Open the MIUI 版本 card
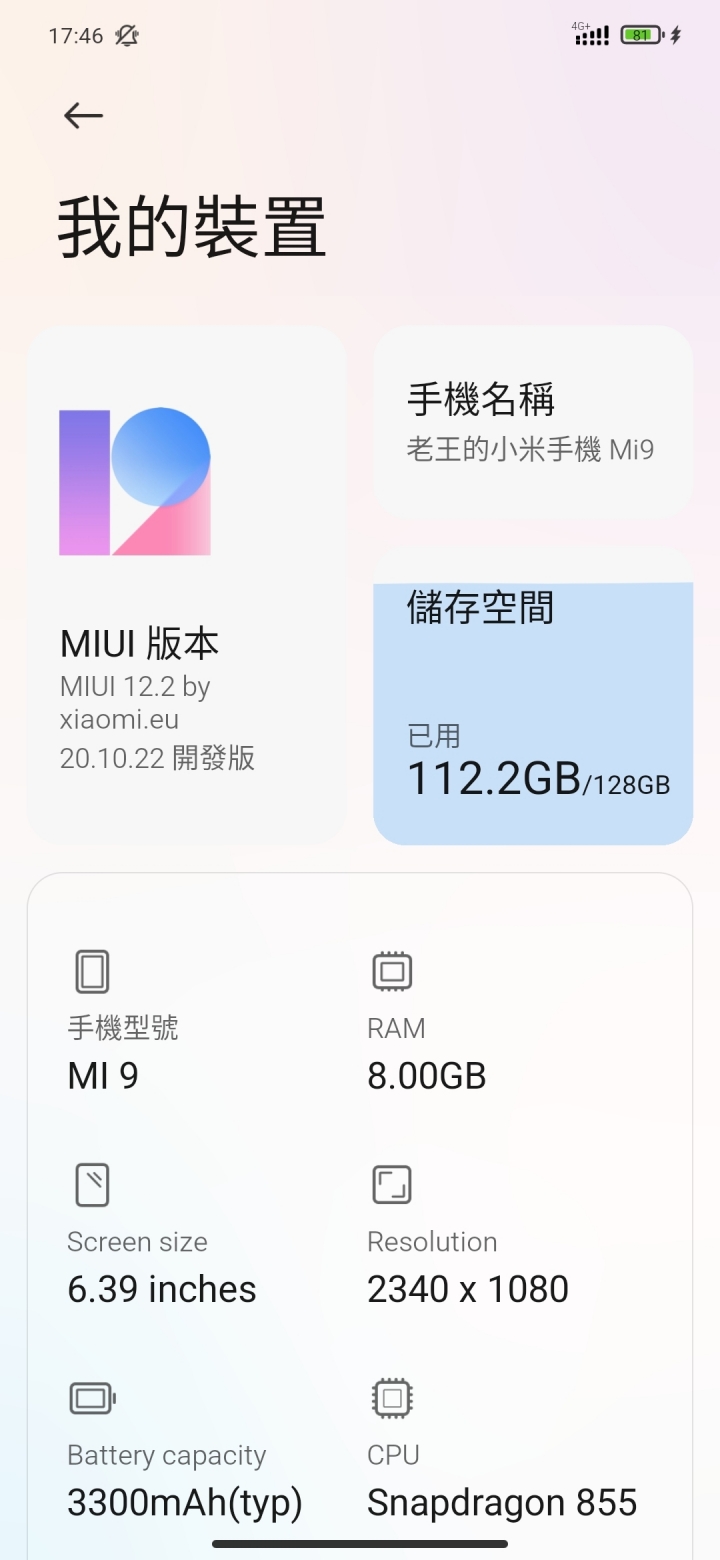 coord(187,585)
